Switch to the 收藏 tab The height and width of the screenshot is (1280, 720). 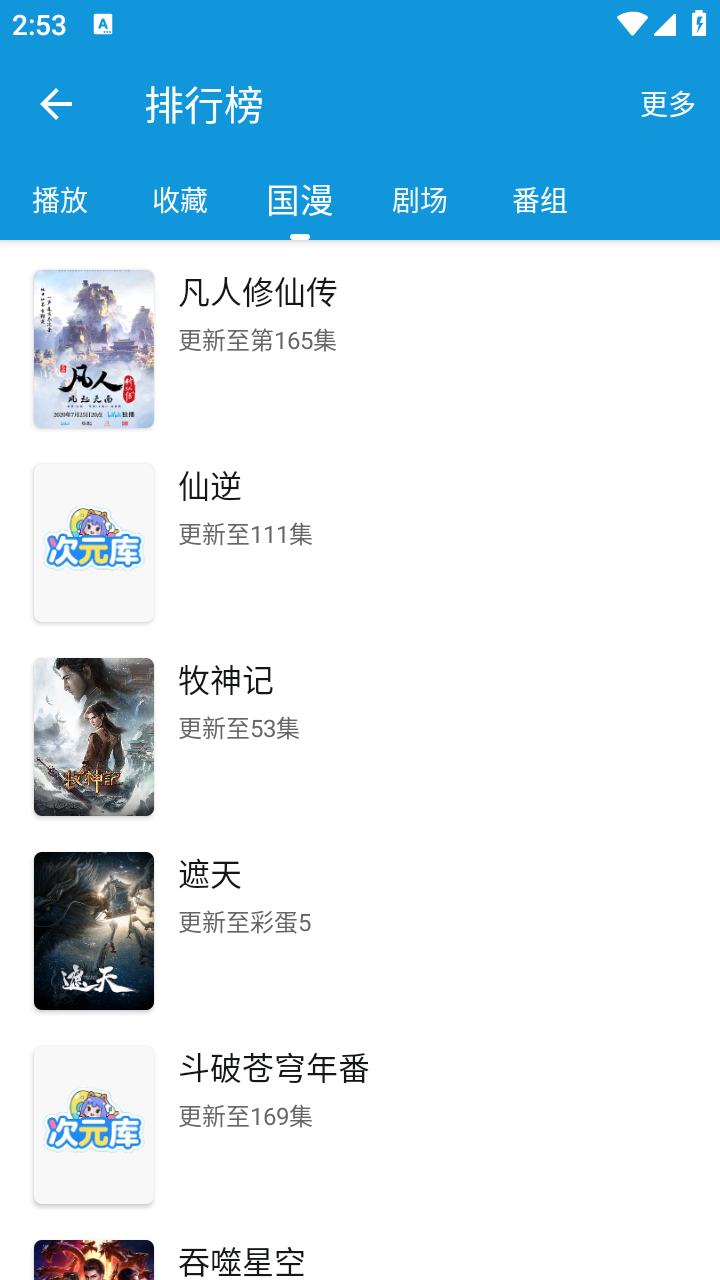click(x=180, y=200)
